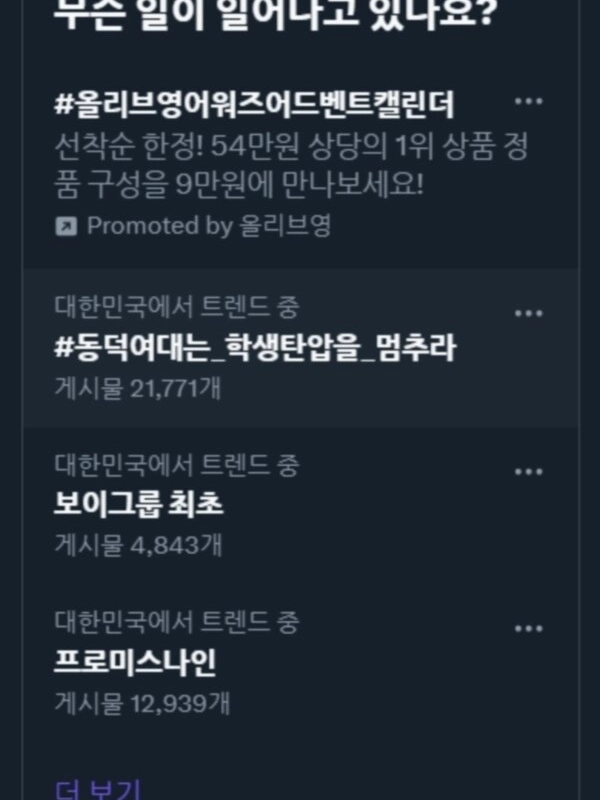
Task: Open more options for the #동덕여대는_학생탄압을_멈추라 trend
Action: tap(528, 313)
